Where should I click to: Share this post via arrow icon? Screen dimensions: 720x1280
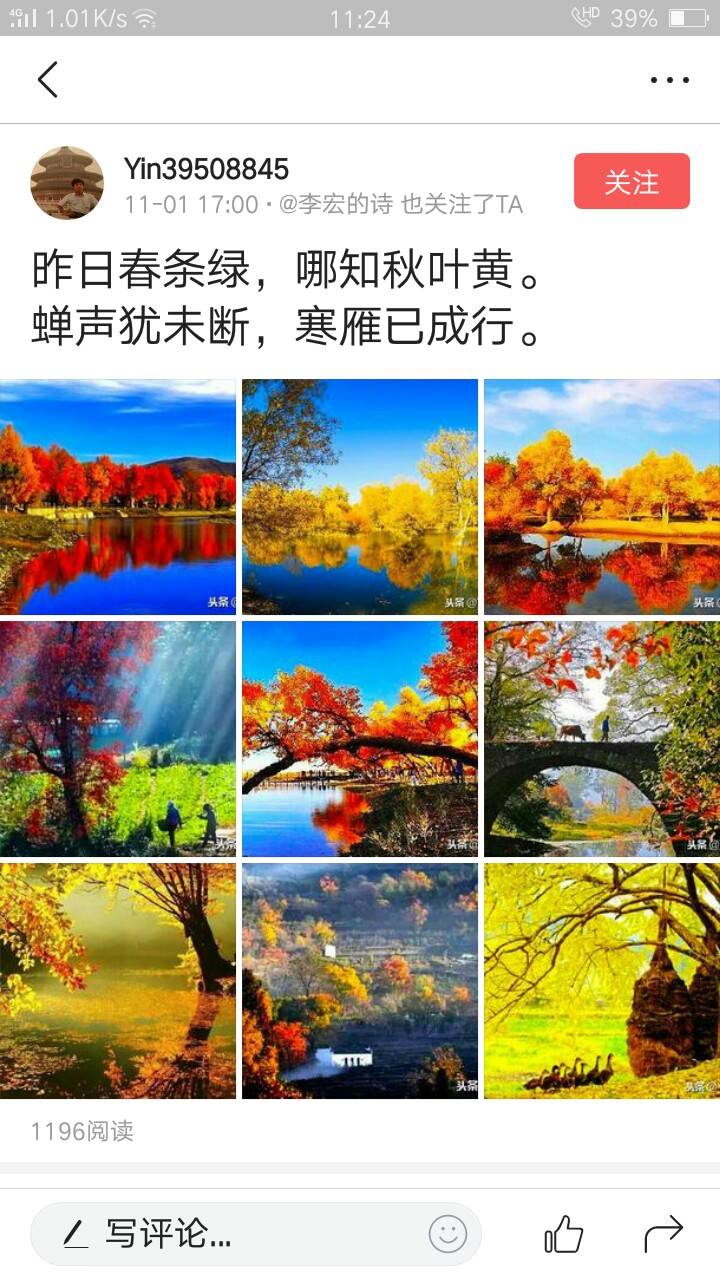(x=663, y=1234)
